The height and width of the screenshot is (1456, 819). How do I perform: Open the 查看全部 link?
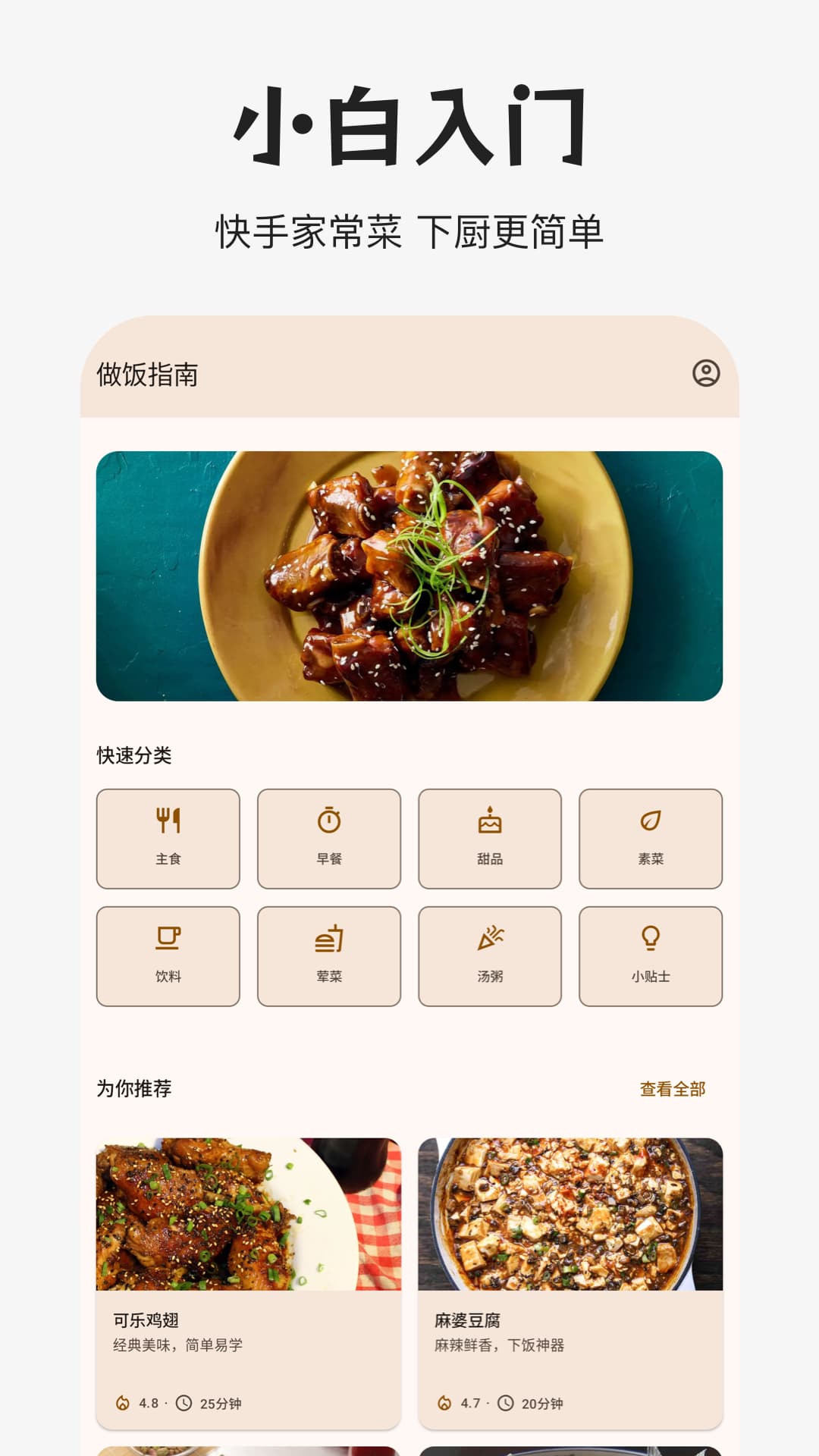[672, 1088]
